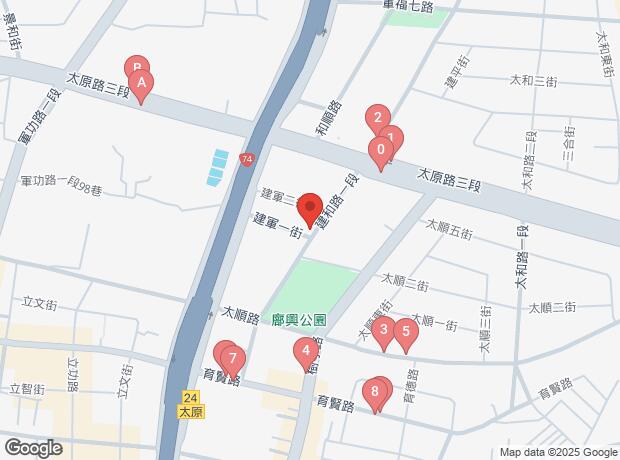
Task: Choose map marker number 5
Action: [x=404, y=332]
